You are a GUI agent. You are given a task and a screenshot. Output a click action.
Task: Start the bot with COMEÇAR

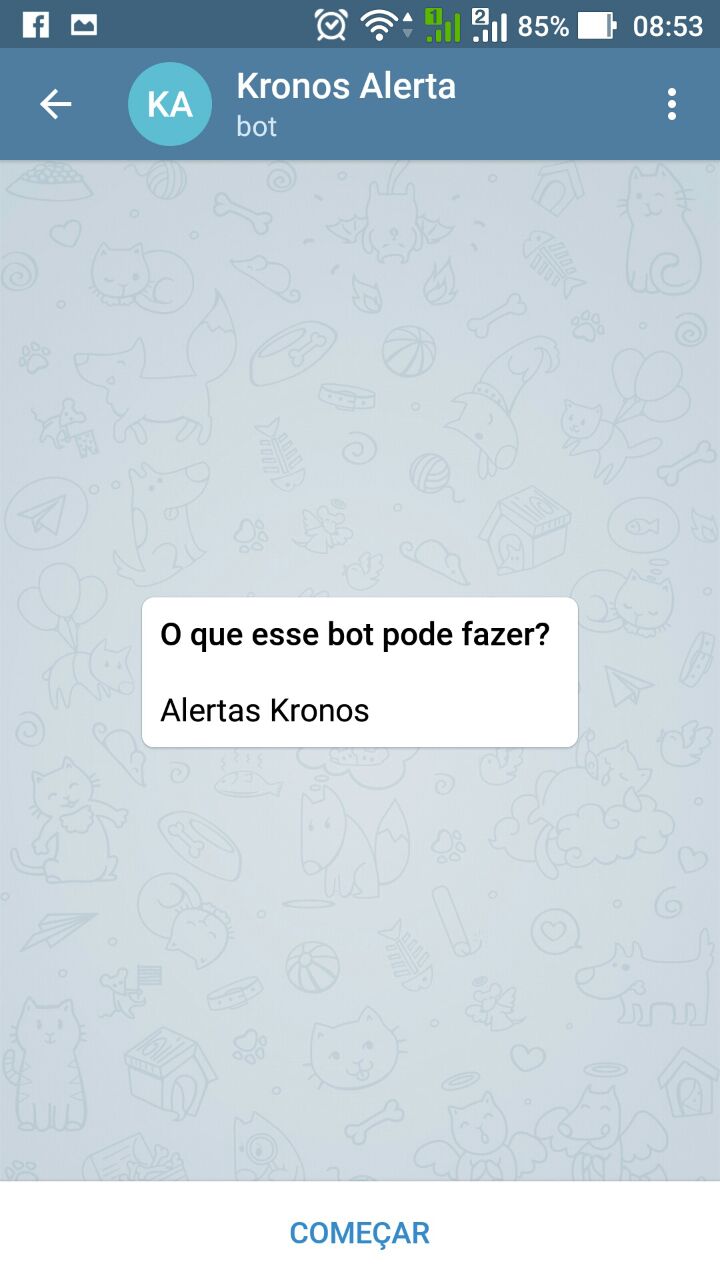tap(360, 1232)
